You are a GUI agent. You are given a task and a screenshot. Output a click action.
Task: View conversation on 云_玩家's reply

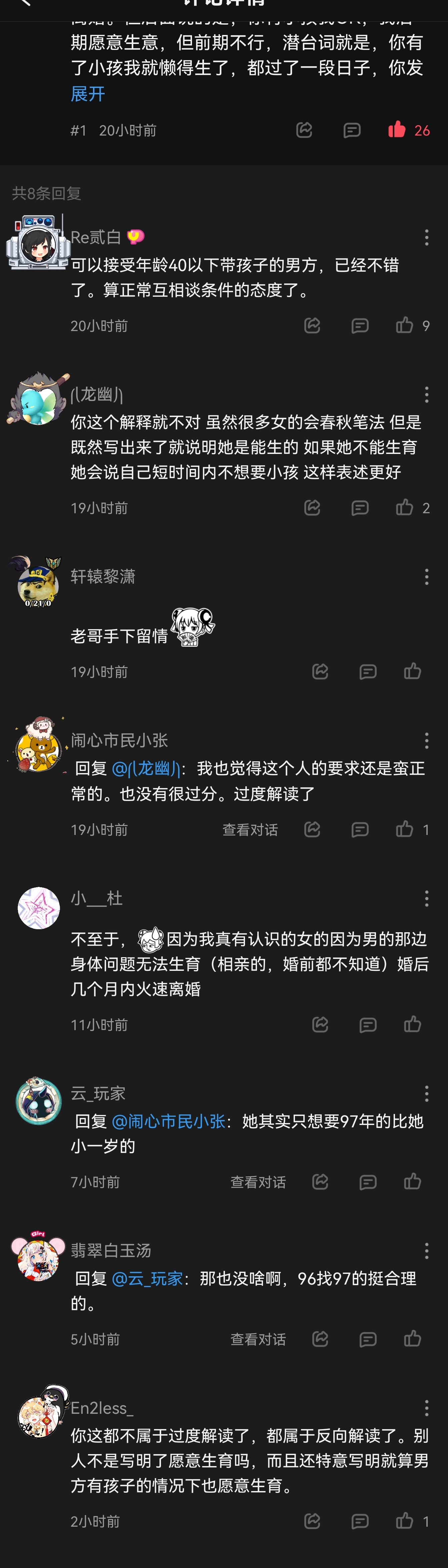(258, 1182)
